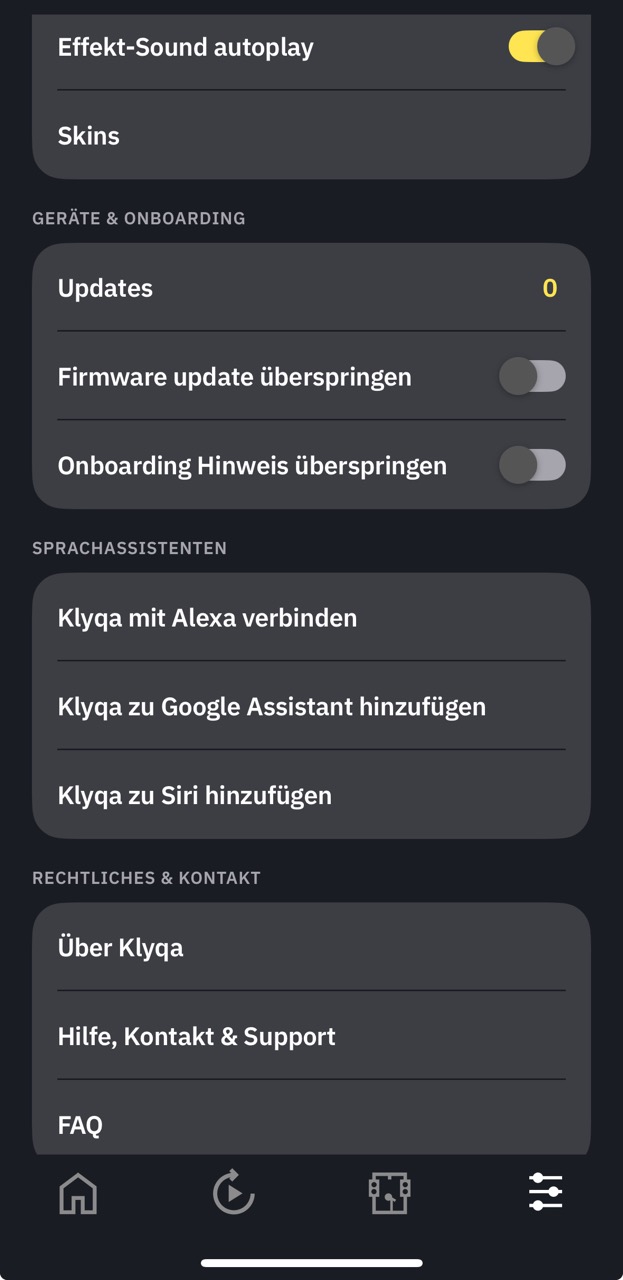This screenshot has width=623, height=1280.
Task: Select Klyqa zu Google Assistant hinzufügen
Action: click(x=310, y=707)
